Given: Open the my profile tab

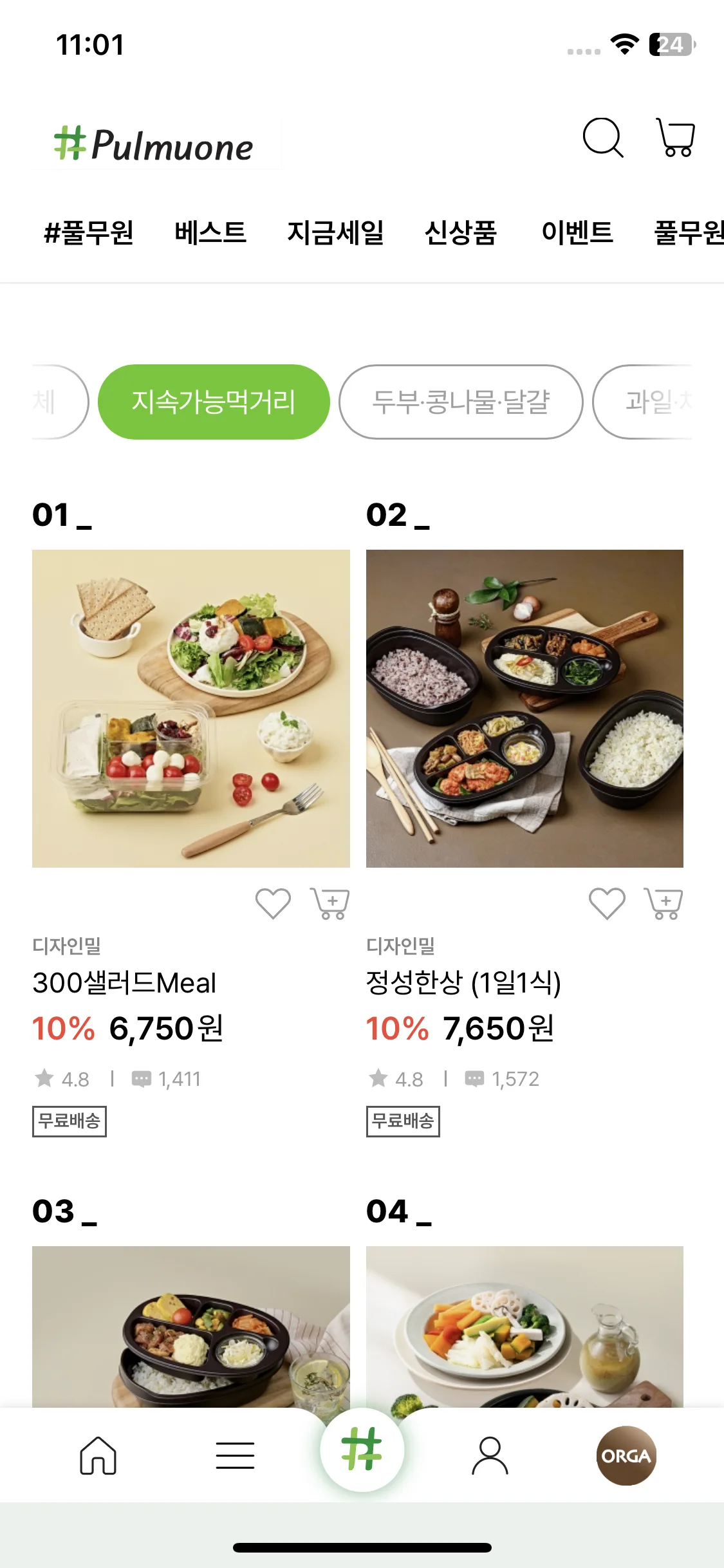Looking at the screenshot, I should (490, 1455).
